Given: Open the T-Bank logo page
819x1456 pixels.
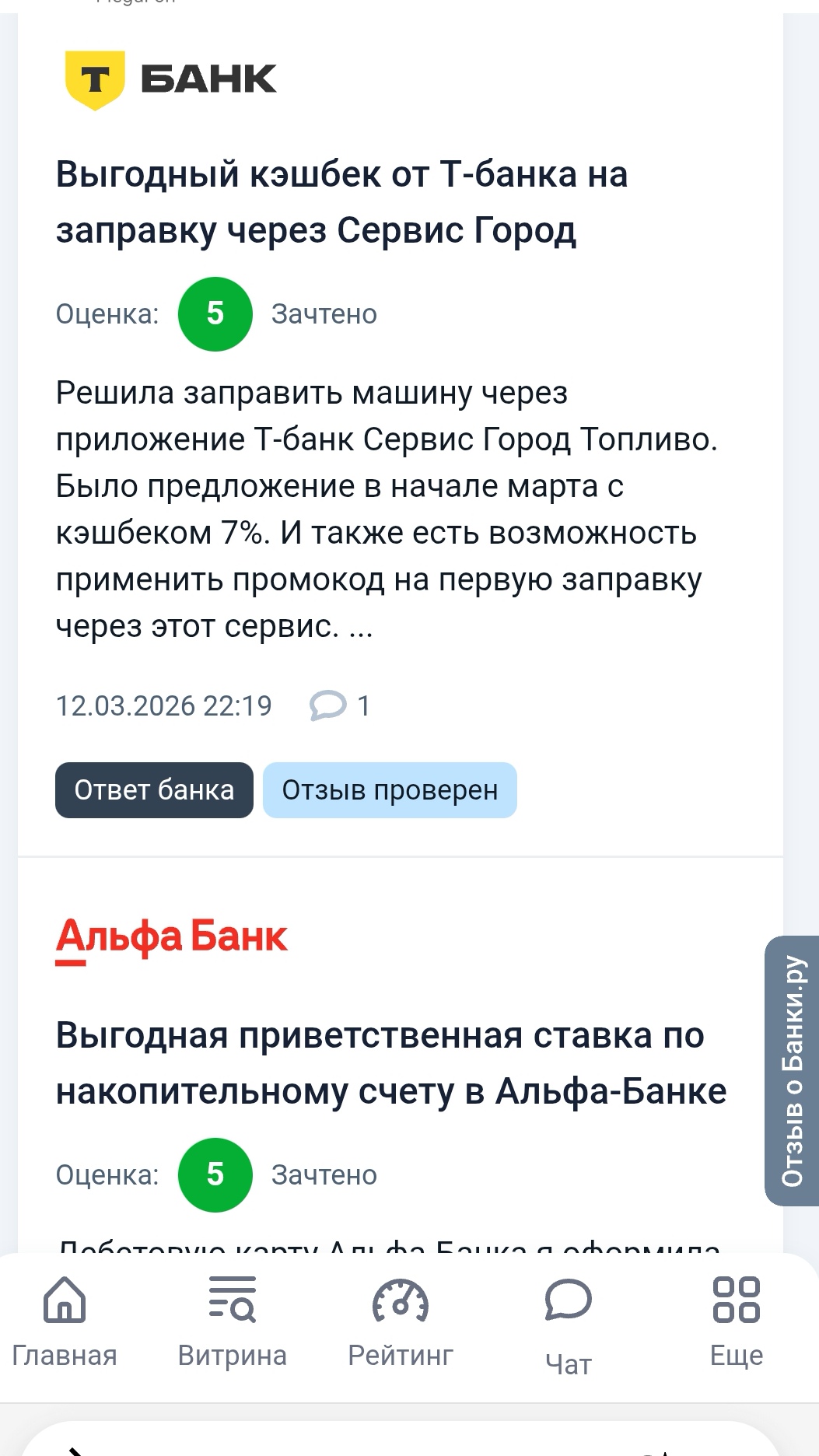Looking at the screenshot, I should click(x=170, y=80).
